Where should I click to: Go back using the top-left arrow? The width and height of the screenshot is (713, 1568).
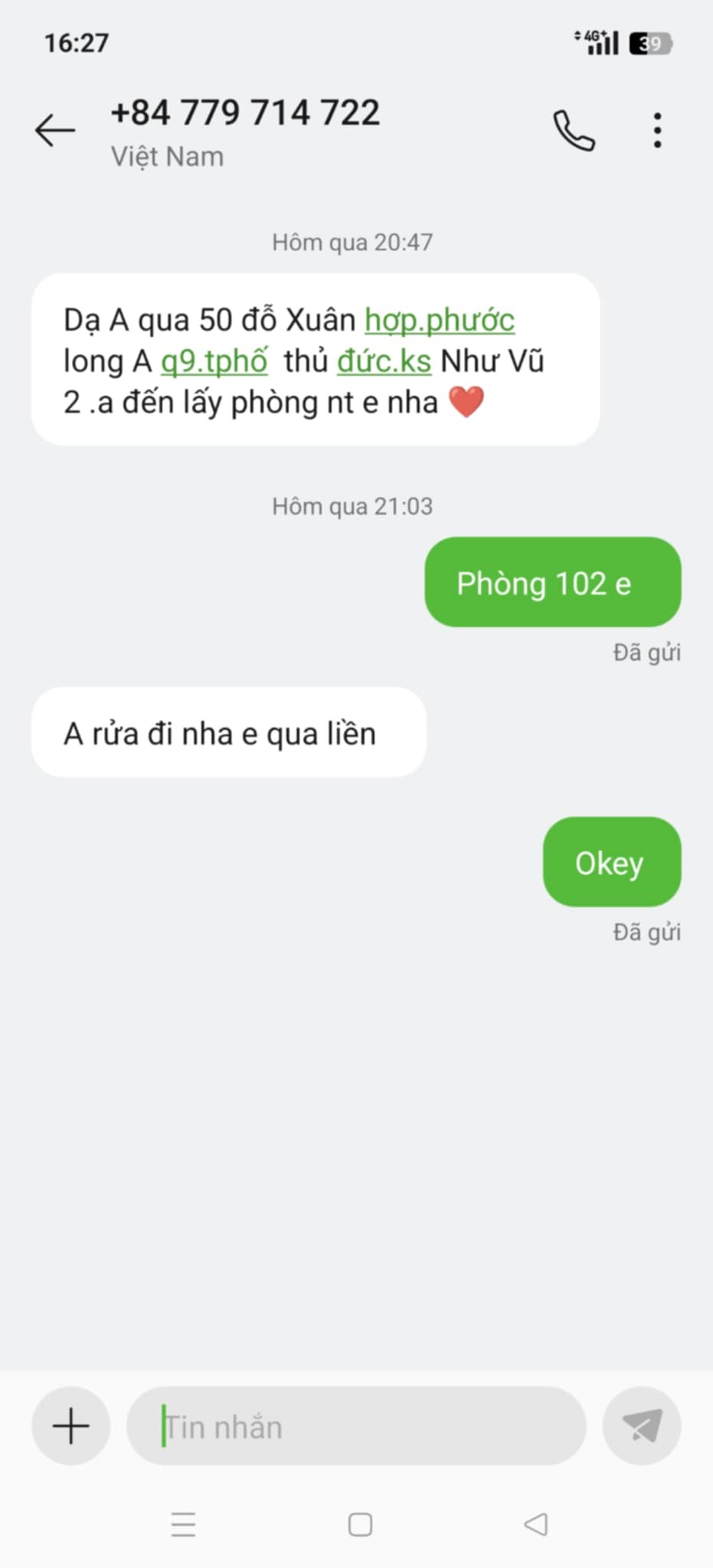(55, 130)
